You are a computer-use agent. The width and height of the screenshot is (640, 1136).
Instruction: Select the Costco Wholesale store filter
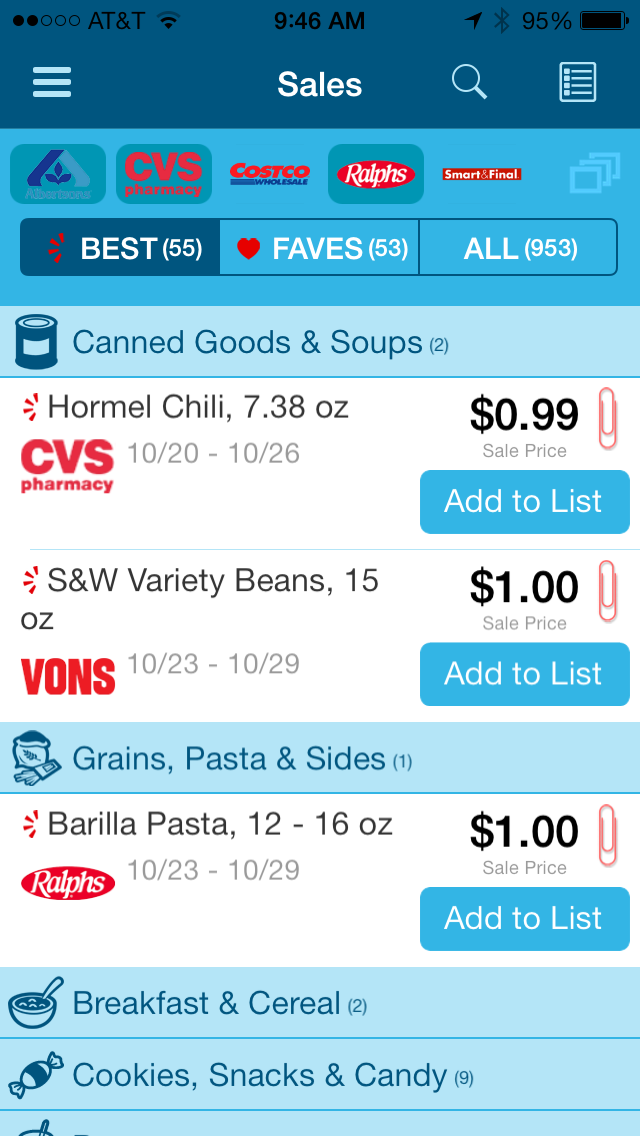coord(270,174)
